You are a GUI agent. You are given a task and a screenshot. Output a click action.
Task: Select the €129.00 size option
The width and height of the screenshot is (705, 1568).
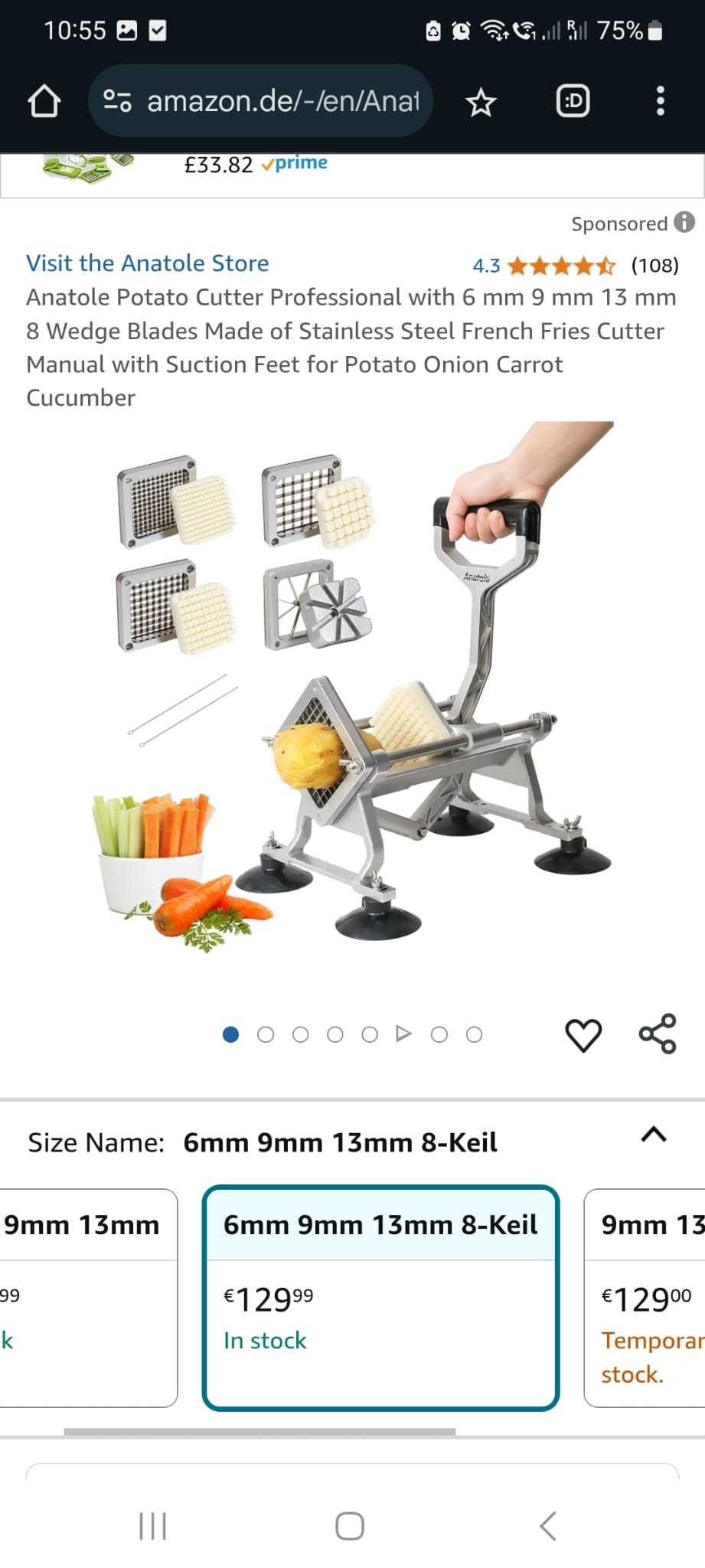coord(647,1297)
